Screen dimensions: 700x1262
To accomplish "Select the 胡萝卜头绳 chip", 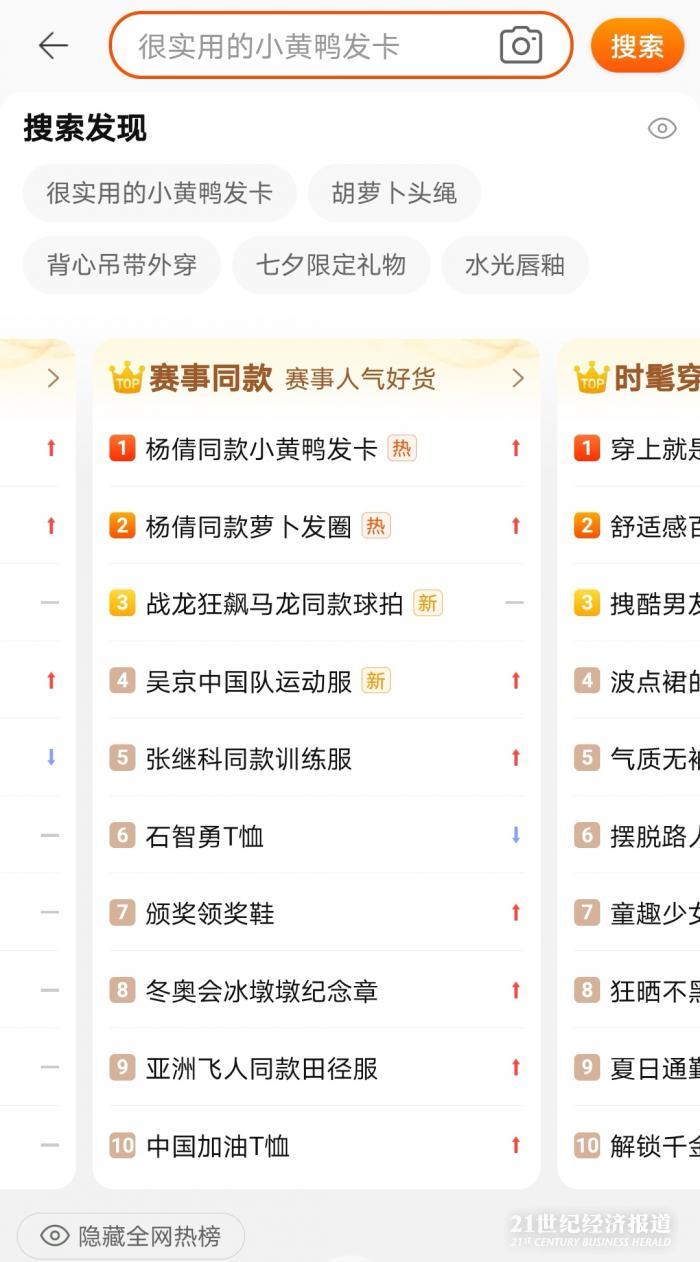I will 394,193.
